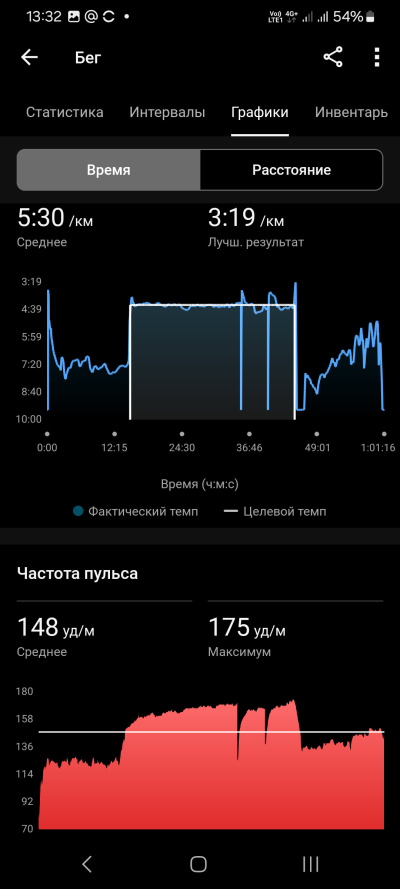Select the Графики tab
Image resolution: width=400 pixels, height=889 pixels.
(x=259, y=112)
